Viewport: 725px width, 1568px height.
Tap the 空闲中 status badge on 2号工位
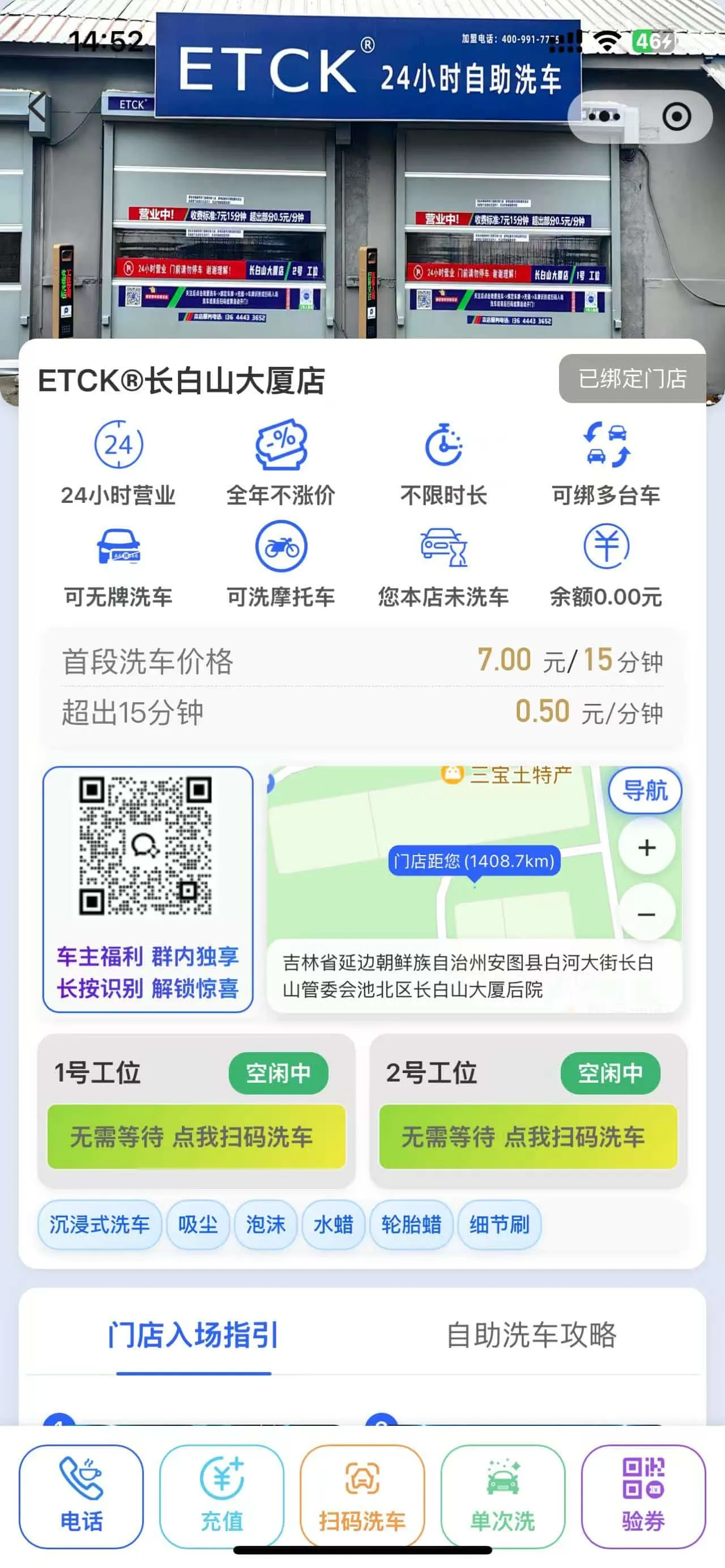point(612,1074)
